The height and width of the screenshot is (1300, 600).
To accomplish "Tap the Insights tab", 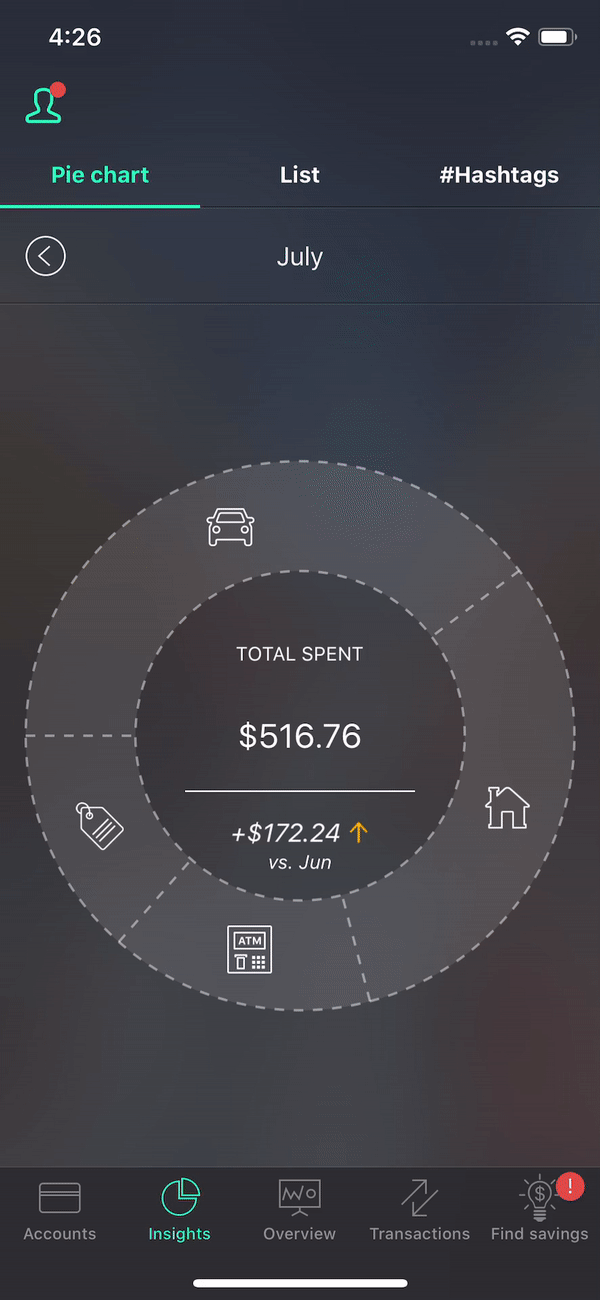I will (x=180, y=1210).
